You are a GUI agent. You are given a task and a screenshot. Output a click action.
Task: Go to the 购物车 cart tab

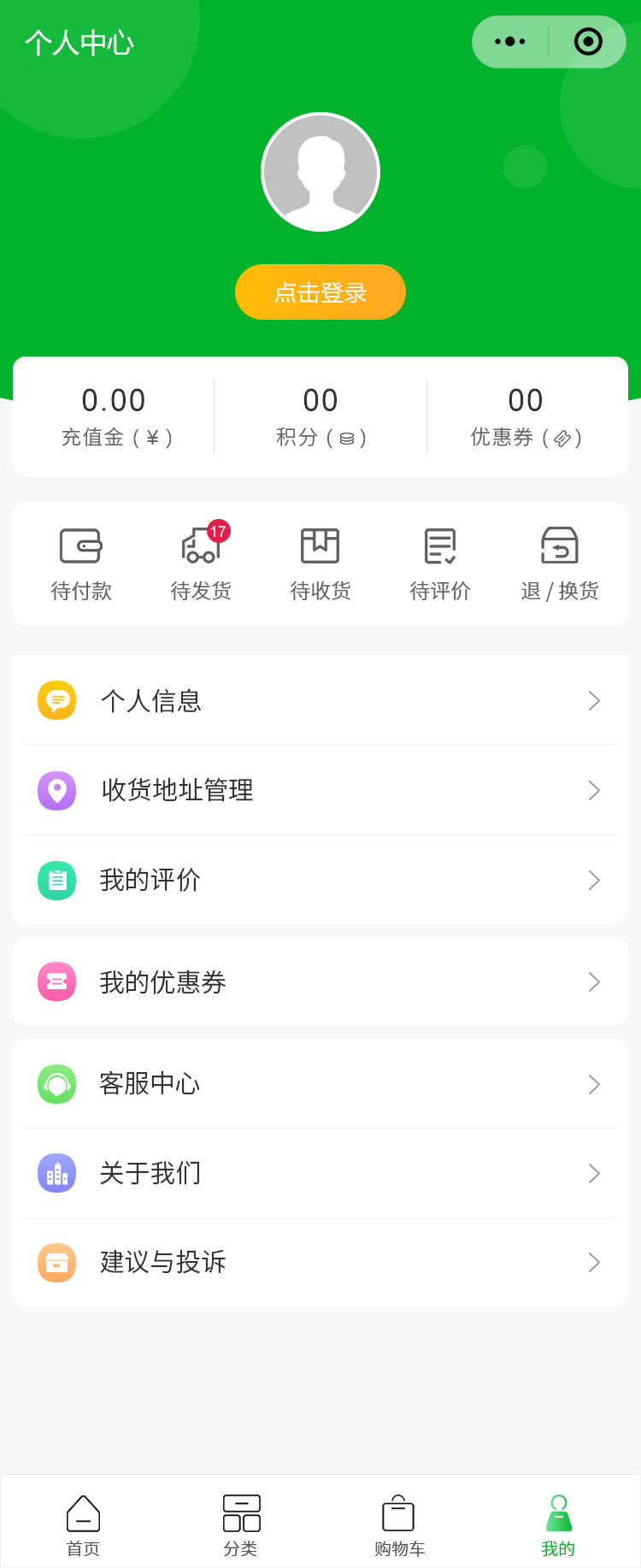pos(399,1525)
